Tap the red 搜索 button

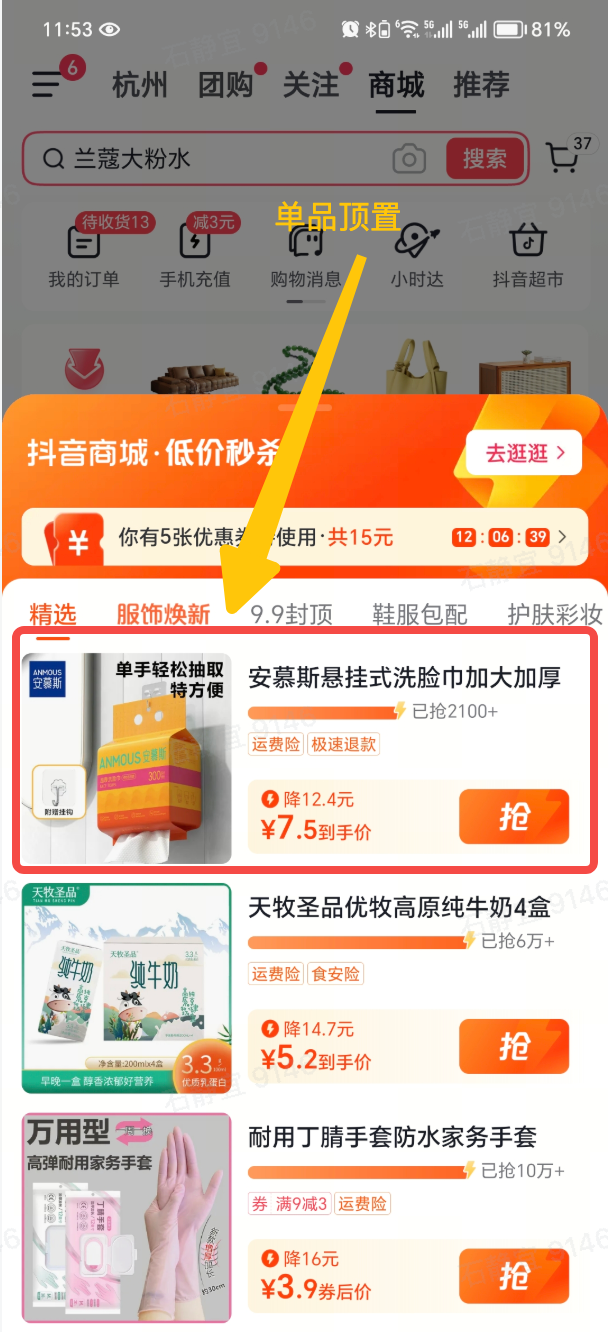[x=485, y=158]
